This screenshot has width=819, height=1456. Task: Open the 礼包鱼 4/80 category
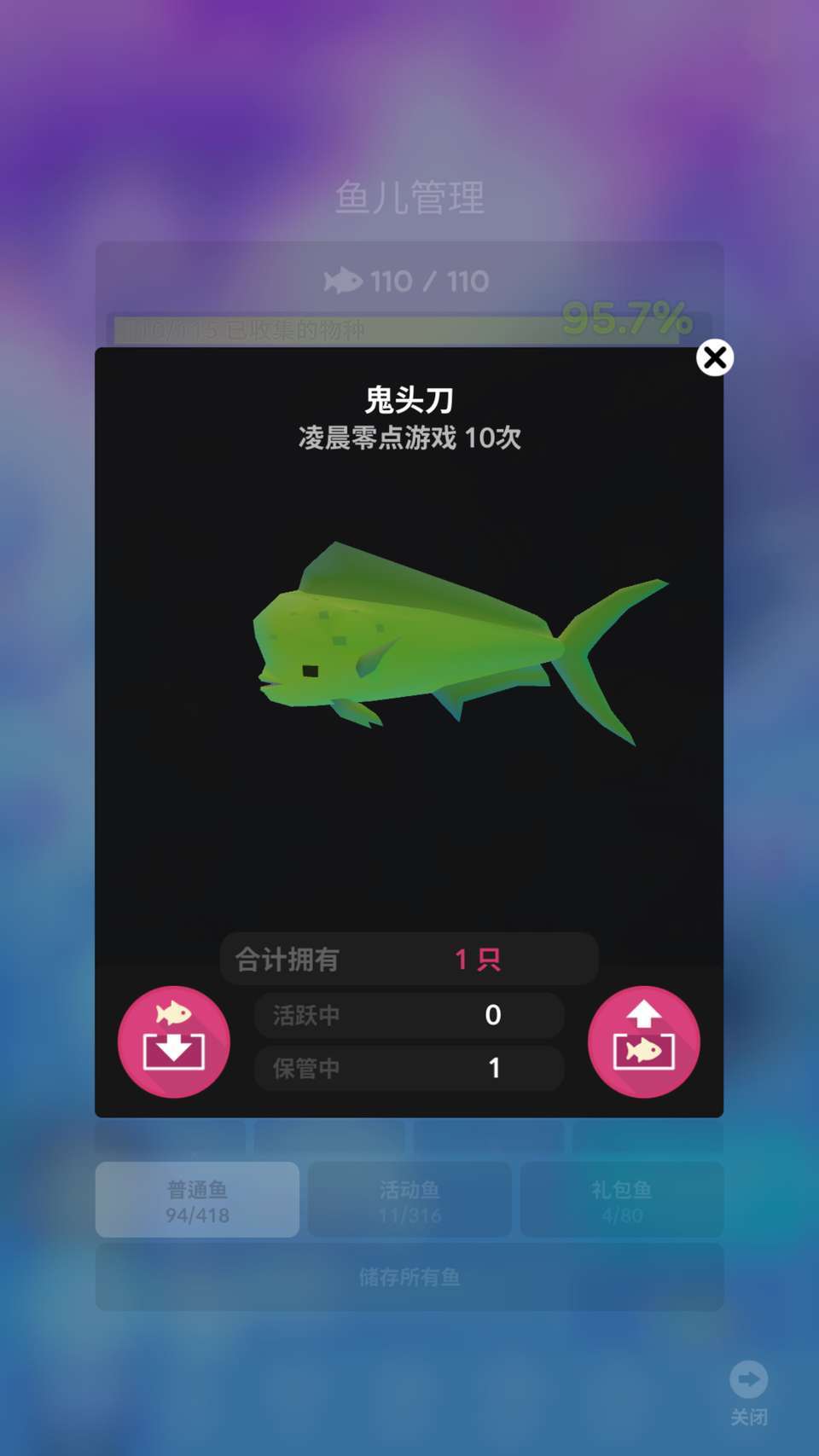tap(622, 1199)
